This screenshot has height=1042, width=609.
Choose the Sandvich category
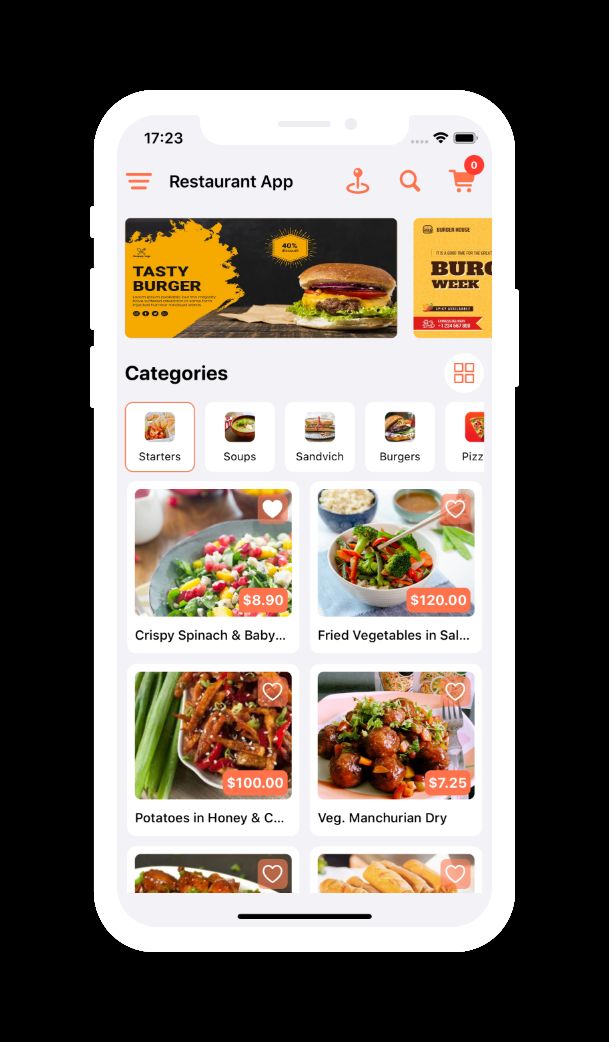(x=320, y=437)
